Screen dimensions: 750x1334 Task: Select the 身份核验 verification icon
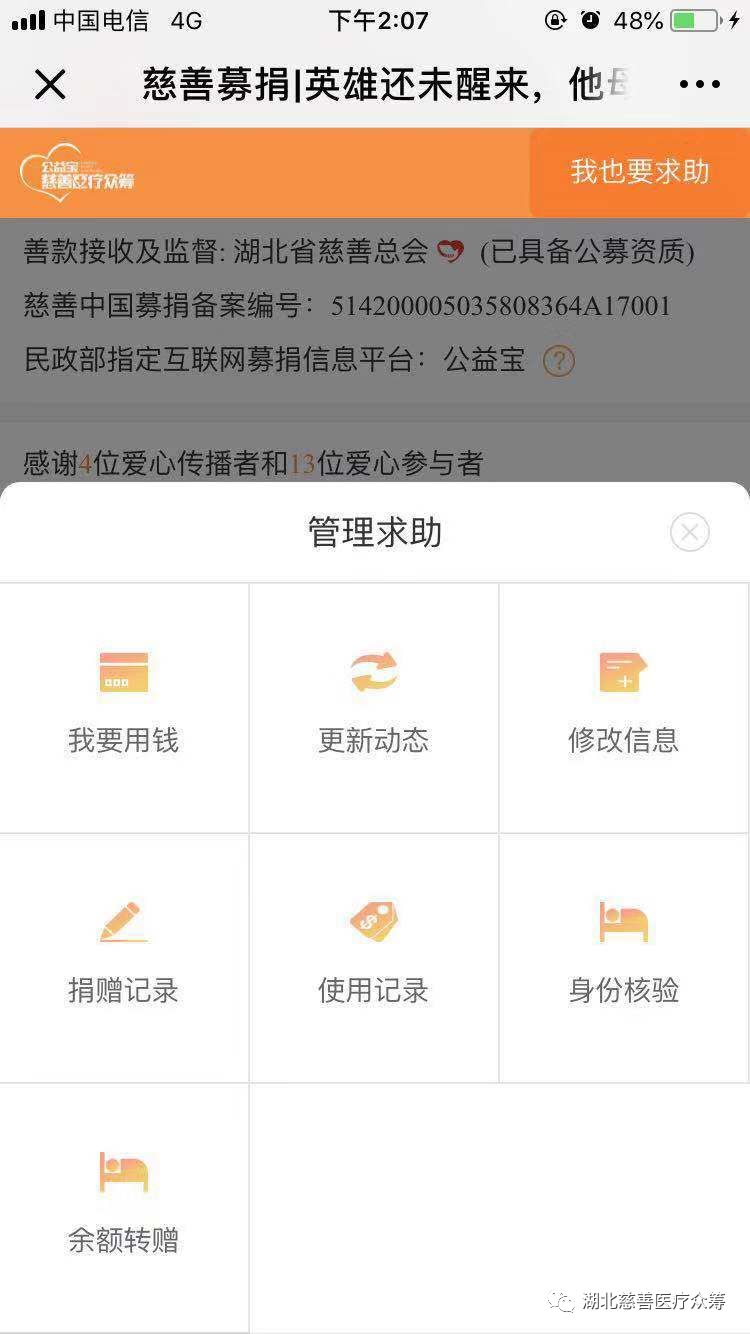pos(624,920)
